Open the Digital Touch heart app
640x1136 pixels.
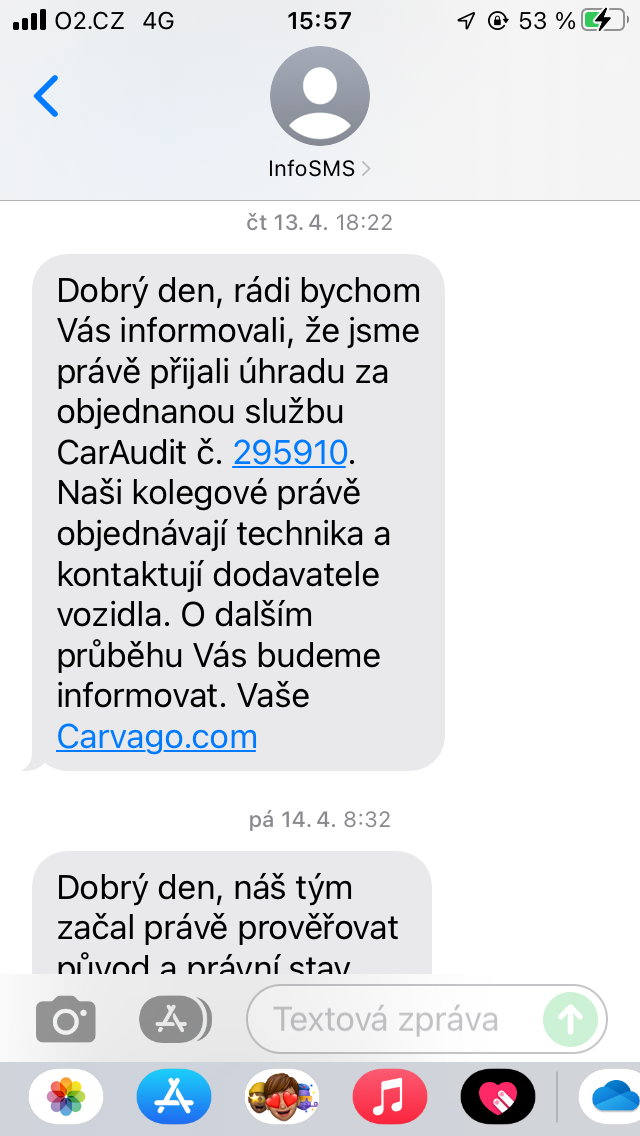point(498,1097)
